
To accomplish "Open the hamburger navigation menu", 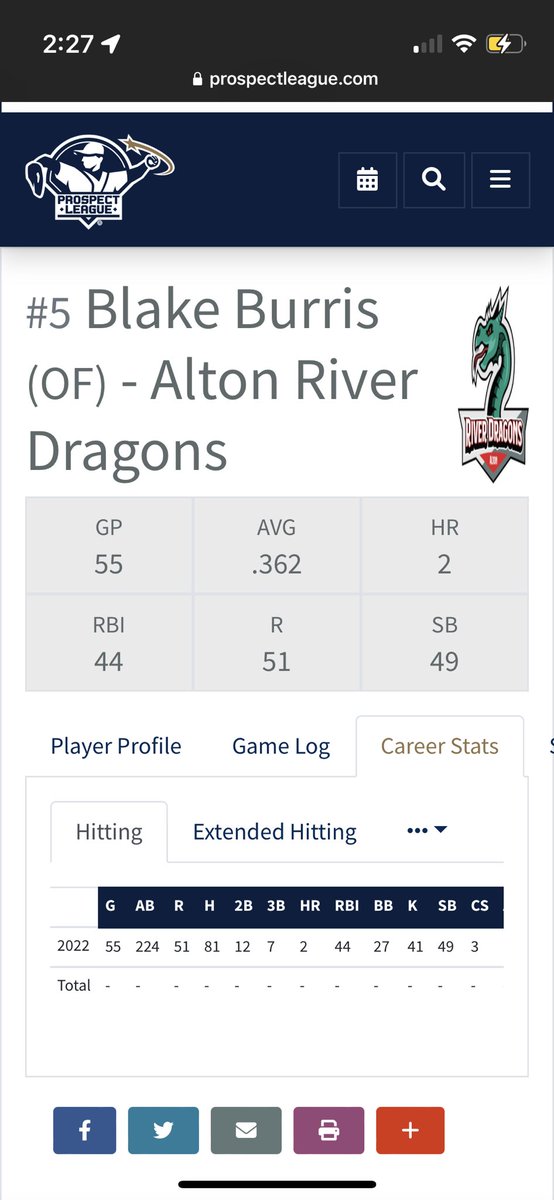I will [501, 180].
